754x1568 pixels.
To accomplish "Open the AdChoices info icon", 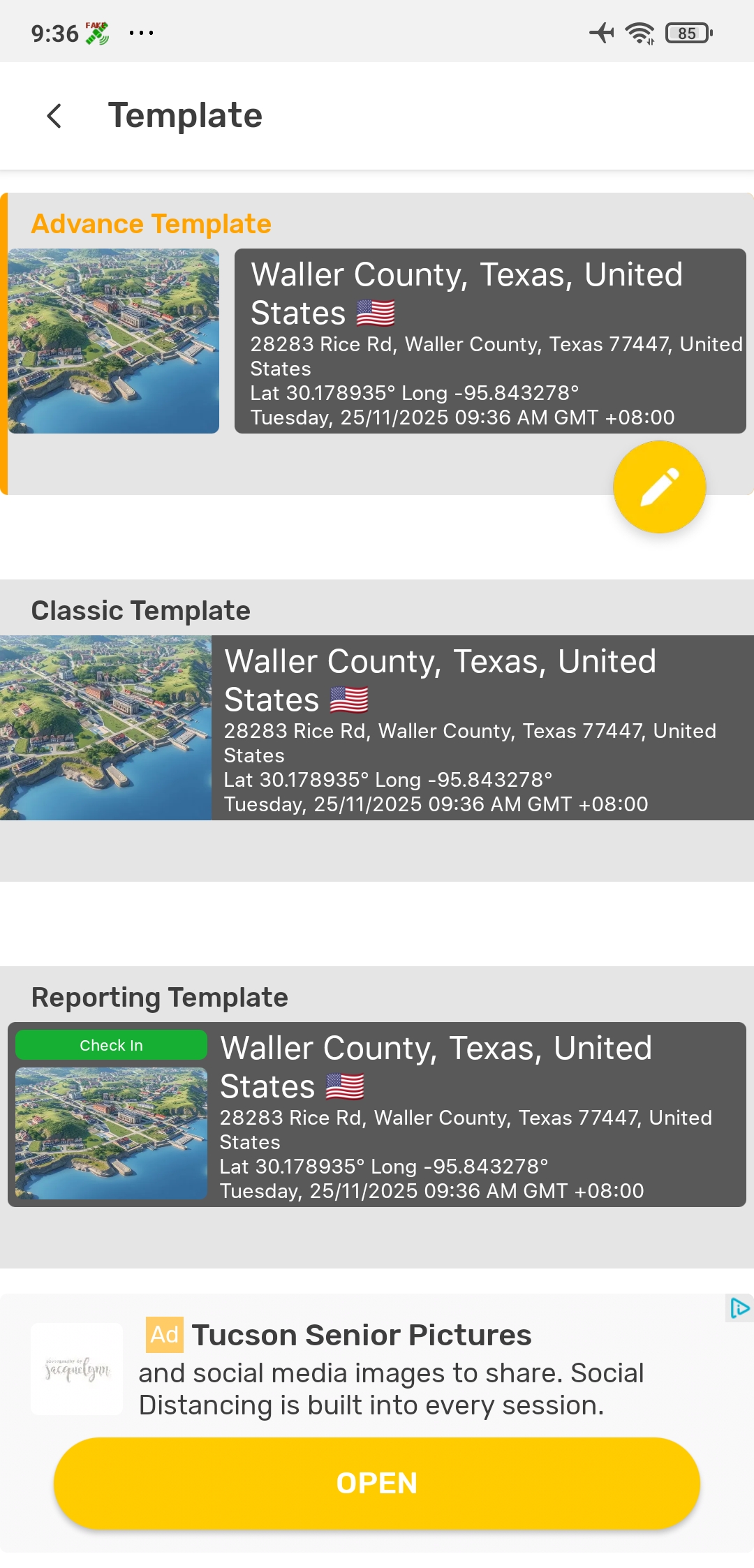I will coord(739,1308).
